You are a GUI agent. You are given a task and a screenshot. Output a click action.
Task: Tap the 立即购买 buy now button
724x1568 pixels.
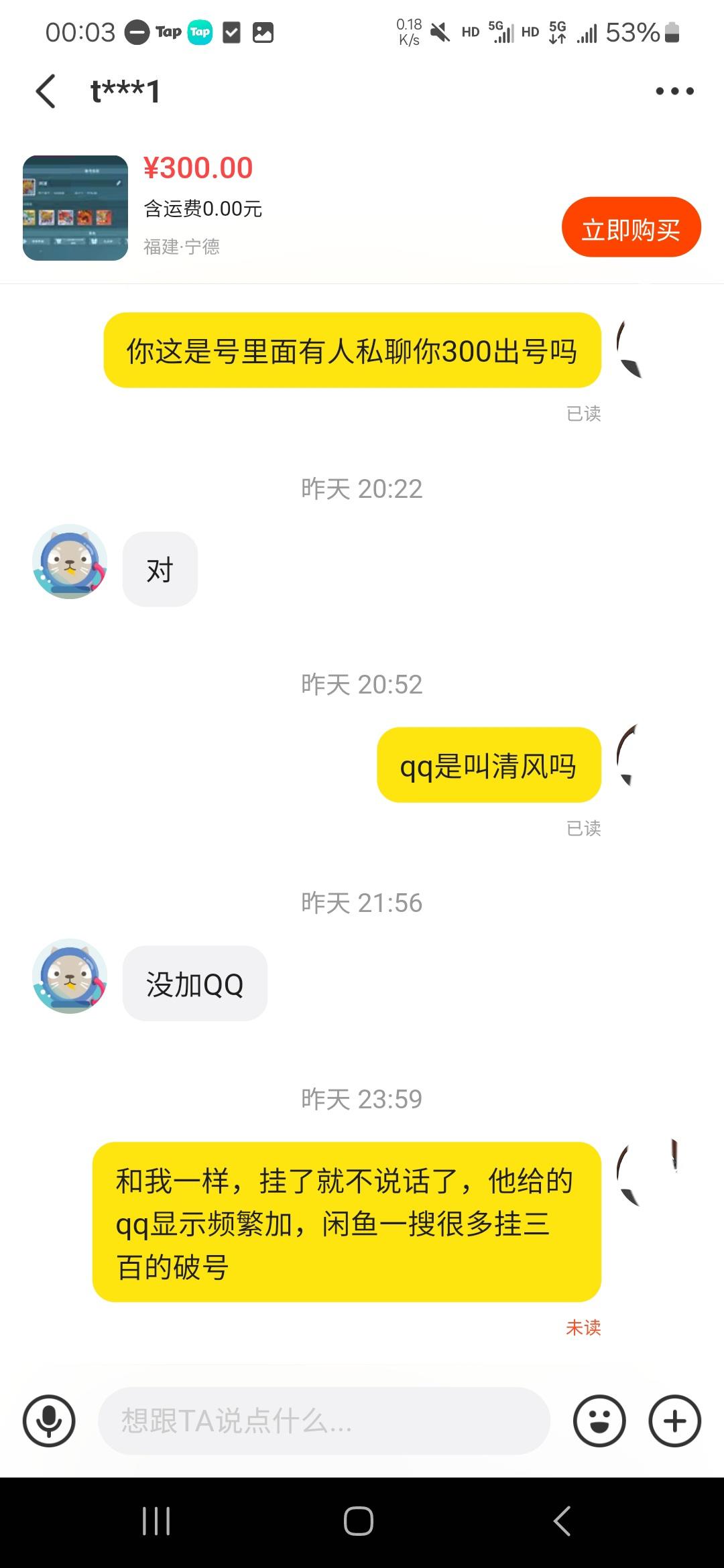point(631,228)
